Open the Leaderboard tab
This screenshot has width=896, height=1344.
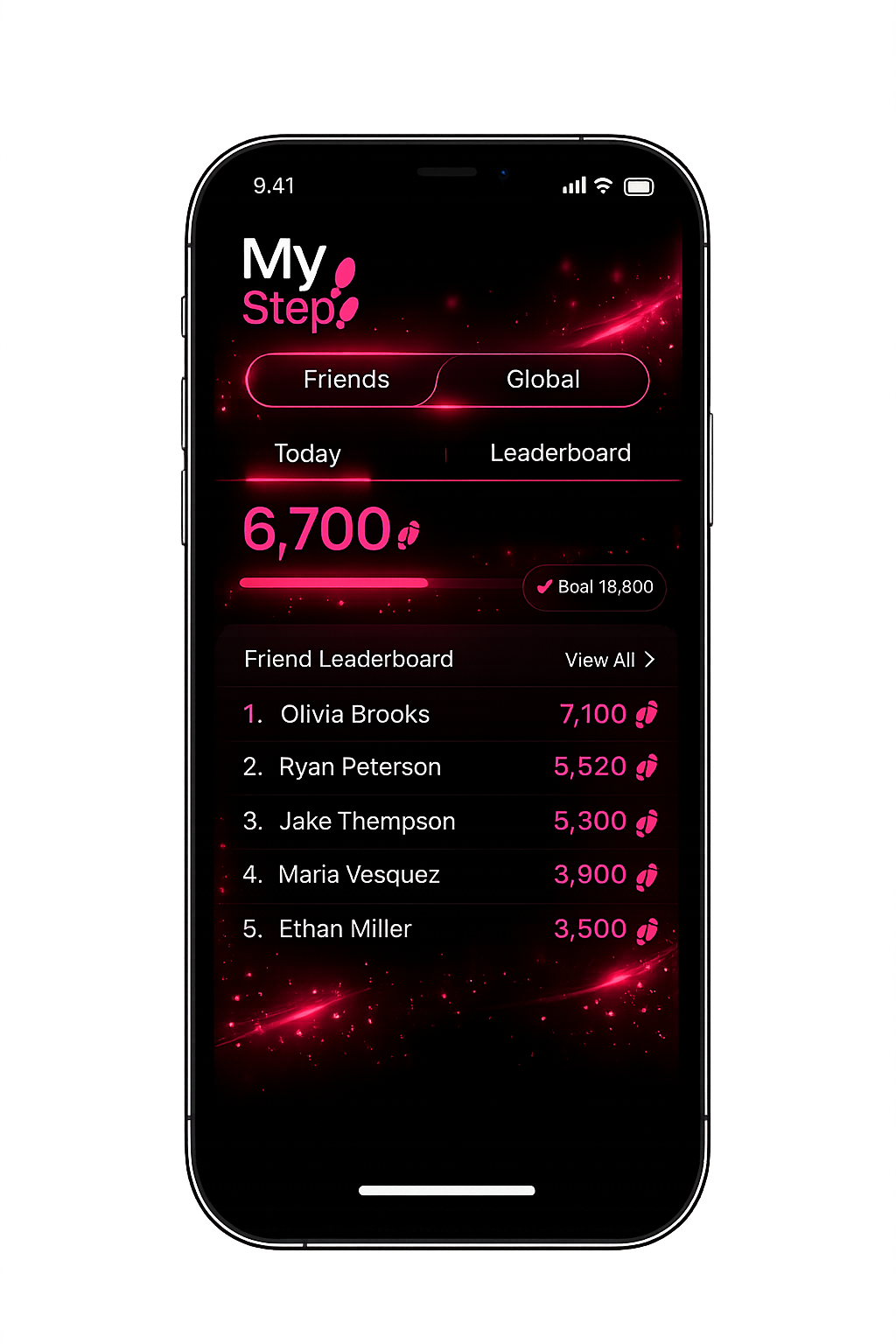pyautogui.click(x=560, y=453)
